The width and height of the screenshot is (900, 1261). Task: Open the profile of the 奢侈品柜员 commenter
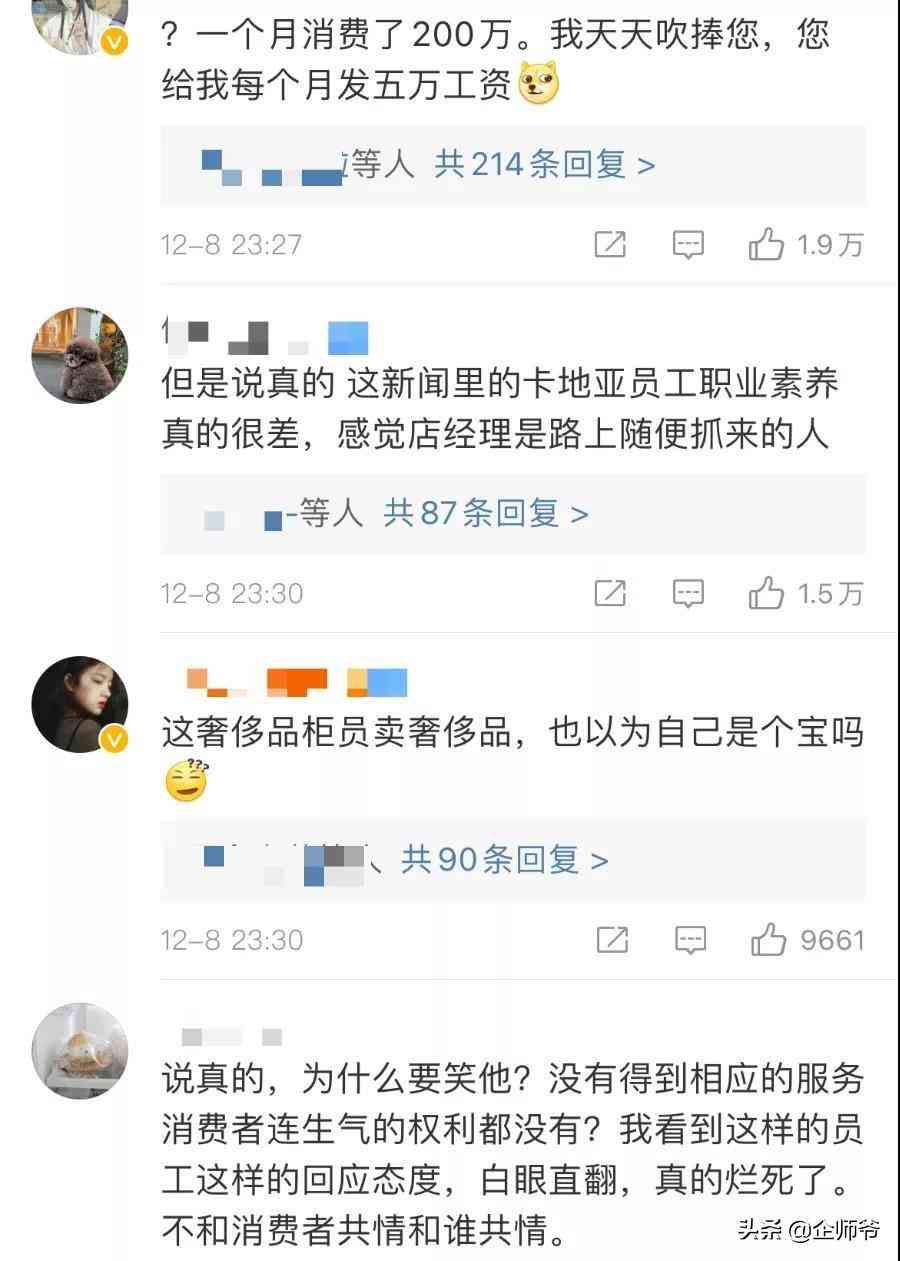click(80, 704)
